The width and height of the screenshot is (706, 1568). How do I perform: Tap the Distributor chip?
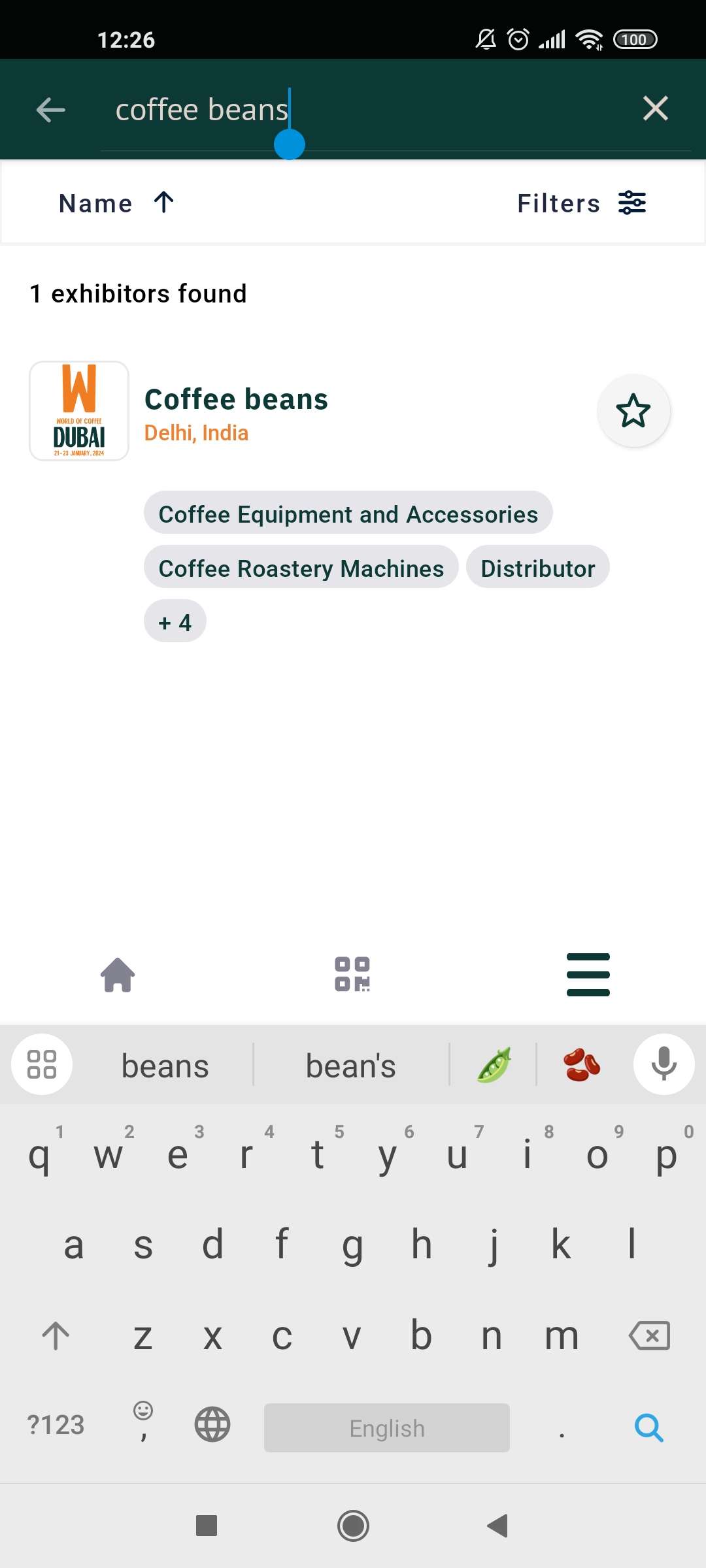click(x=537, y=568)
